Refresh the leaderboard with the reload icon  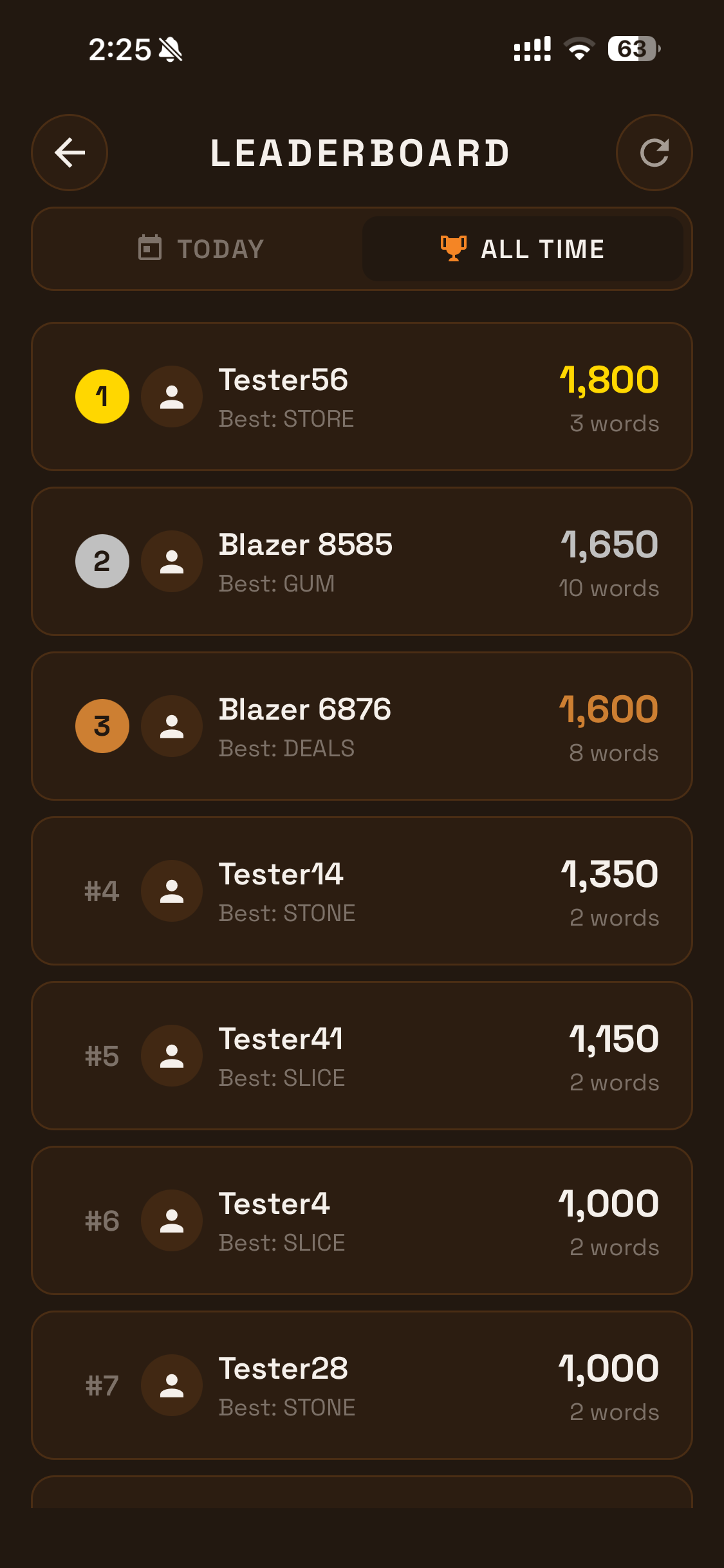(654, 153)
